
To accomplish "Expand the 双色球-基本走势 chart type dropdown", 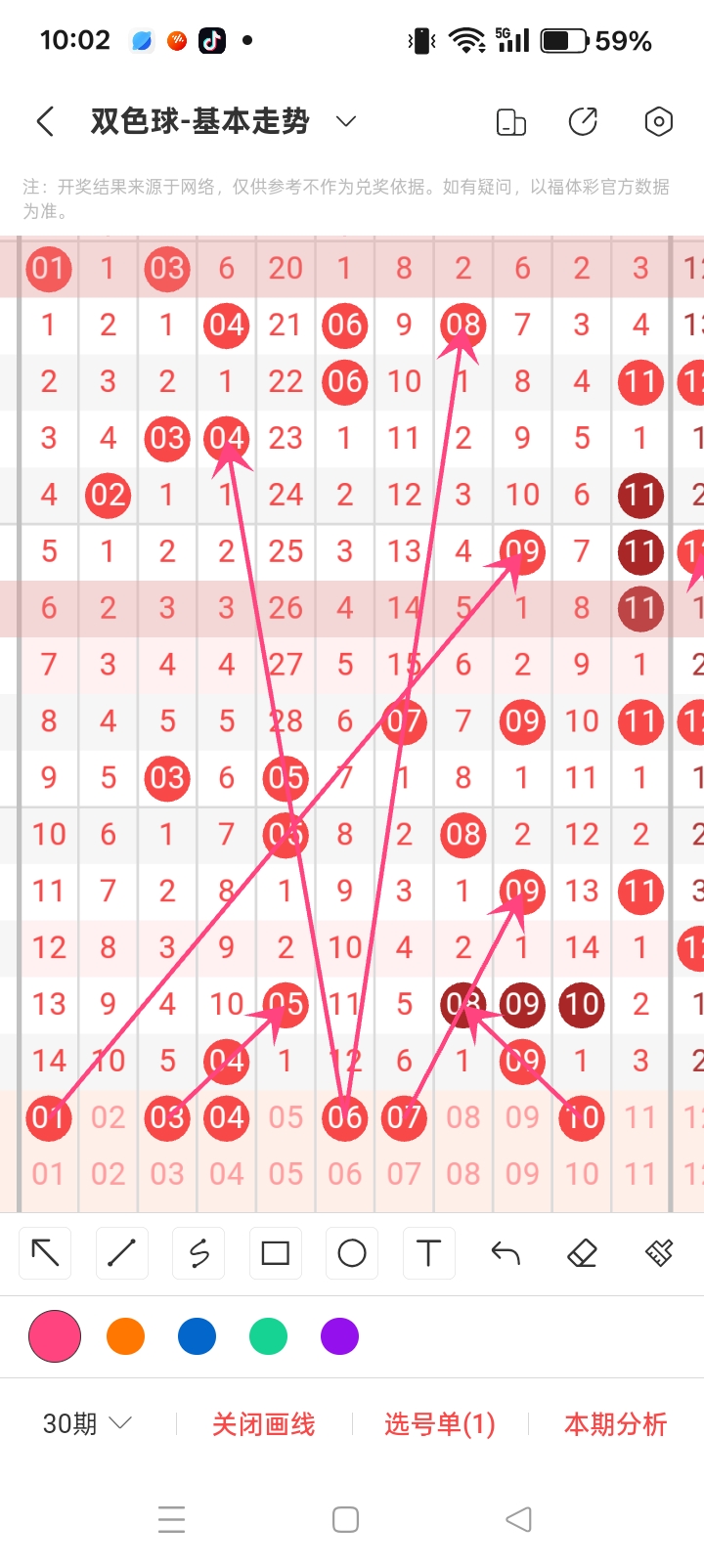I will [x=345, y=121].
